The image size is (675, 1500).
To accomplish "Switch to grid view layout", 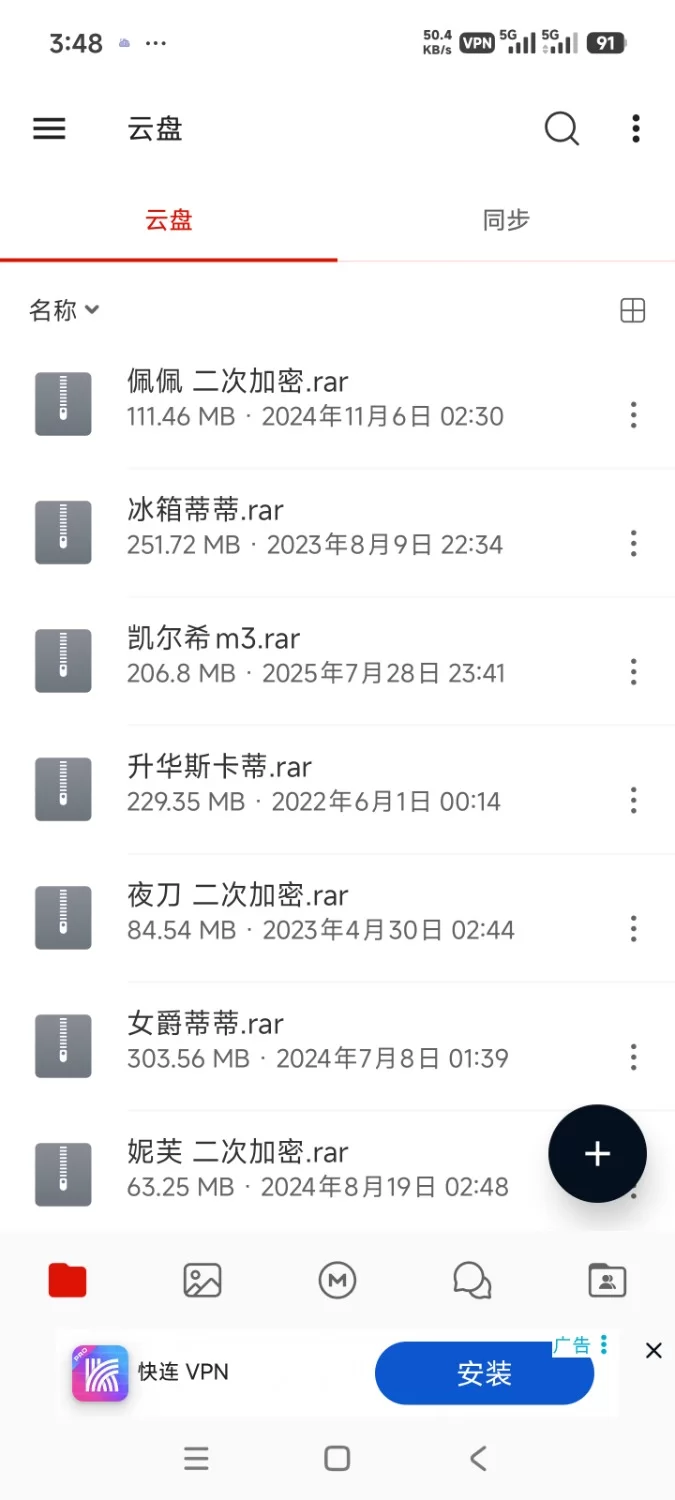I will pyautogui.click(x=632, y=311).
